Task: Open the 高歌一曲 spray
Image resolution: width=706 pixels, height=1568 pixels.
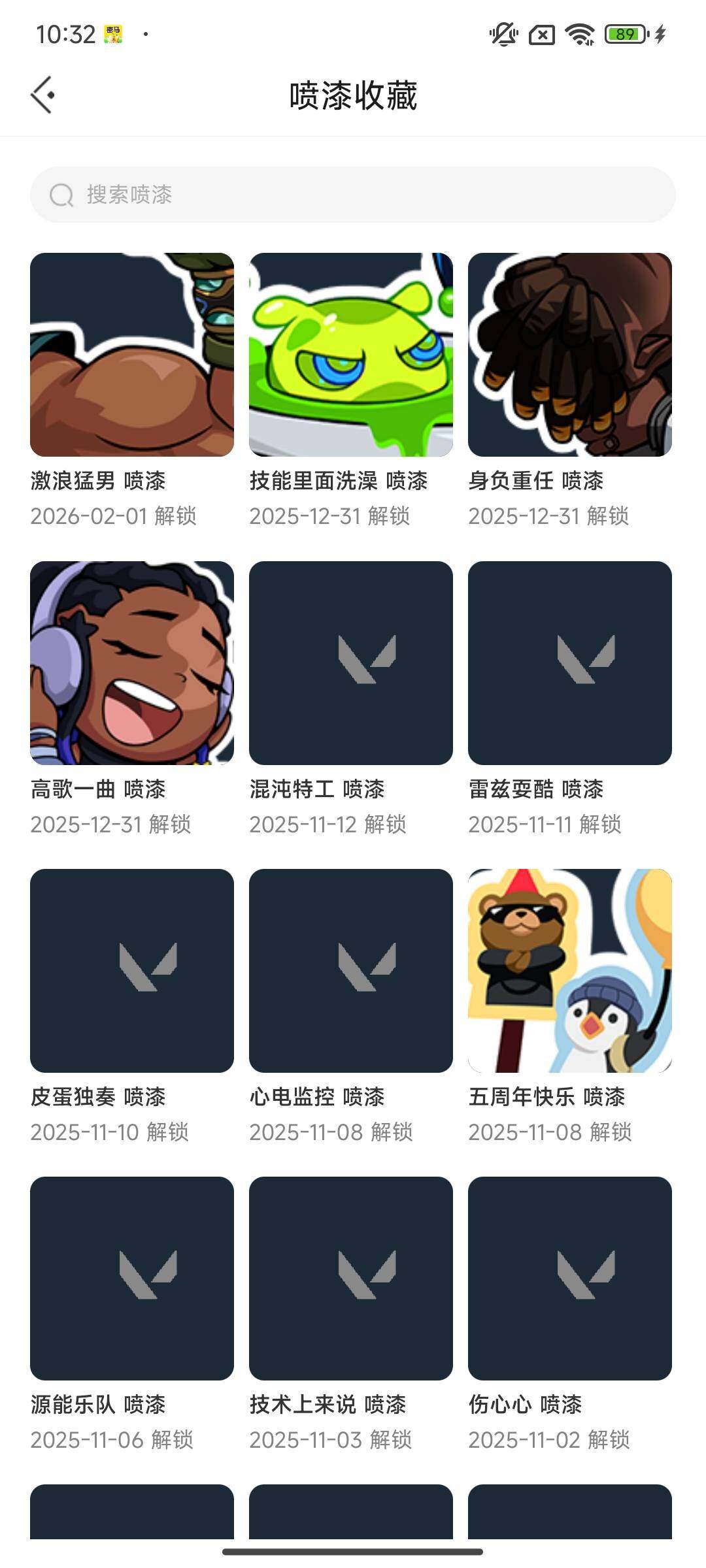Action: click(132, 663)
